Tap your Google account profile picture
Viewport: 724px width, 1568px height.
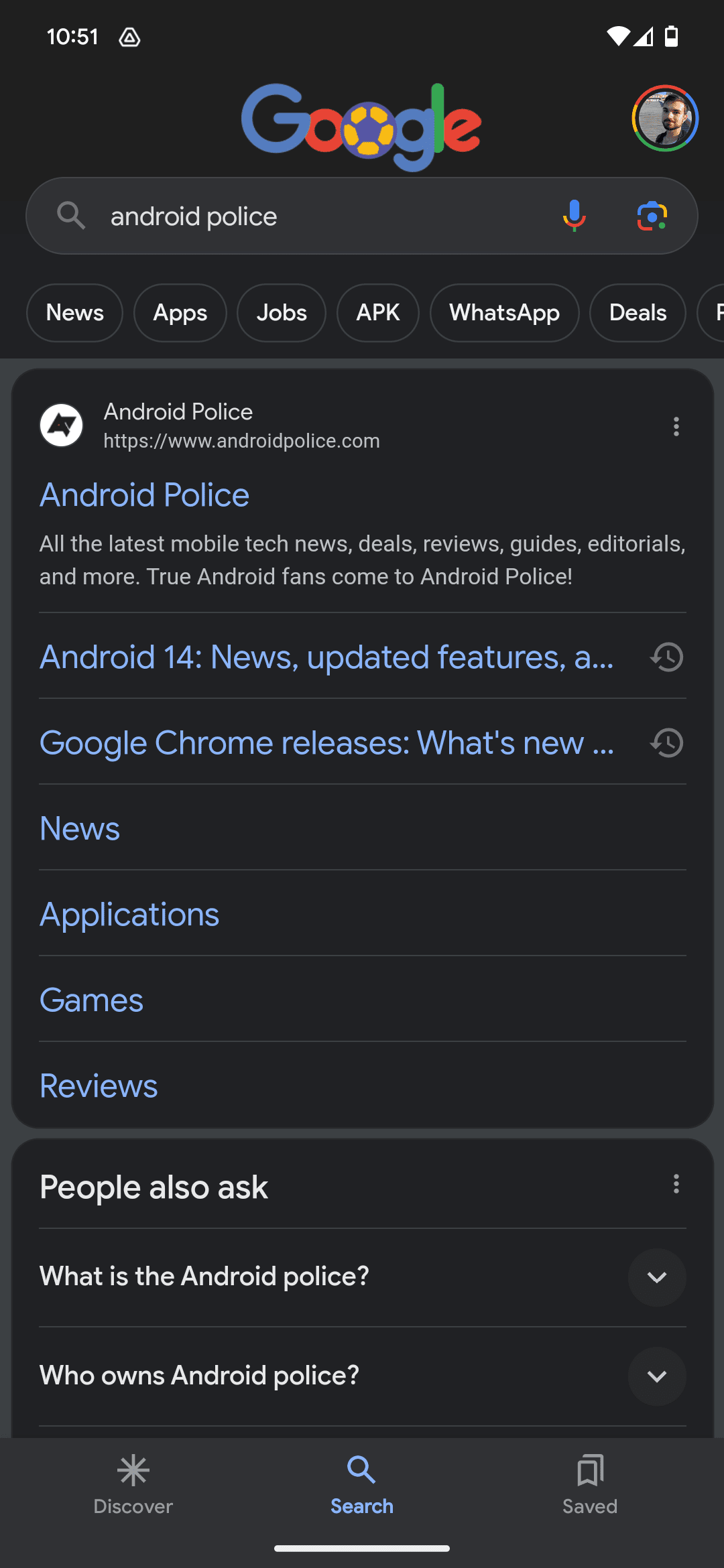click(664, 118)
